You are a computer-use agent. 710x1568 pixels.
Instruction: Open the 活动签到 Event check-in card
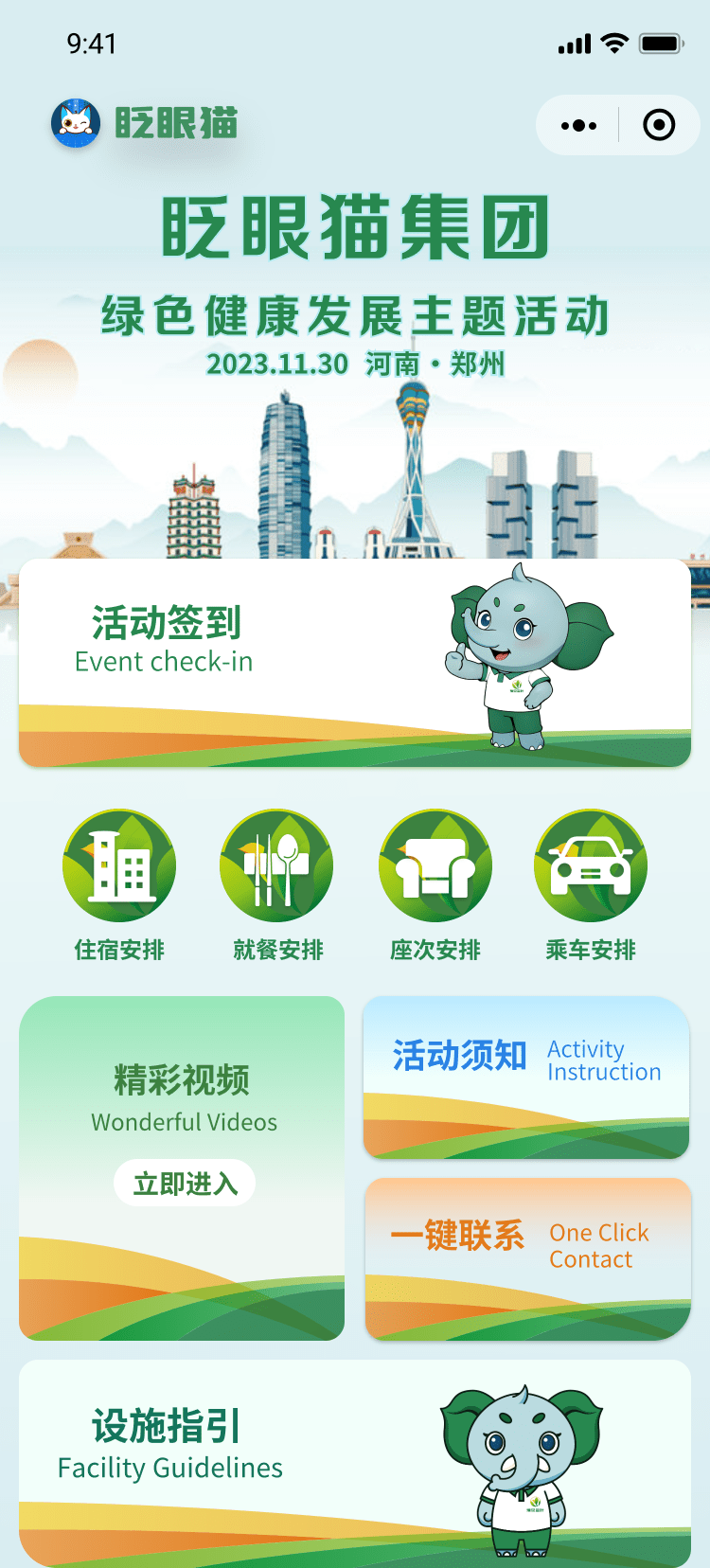pos(354,662)
